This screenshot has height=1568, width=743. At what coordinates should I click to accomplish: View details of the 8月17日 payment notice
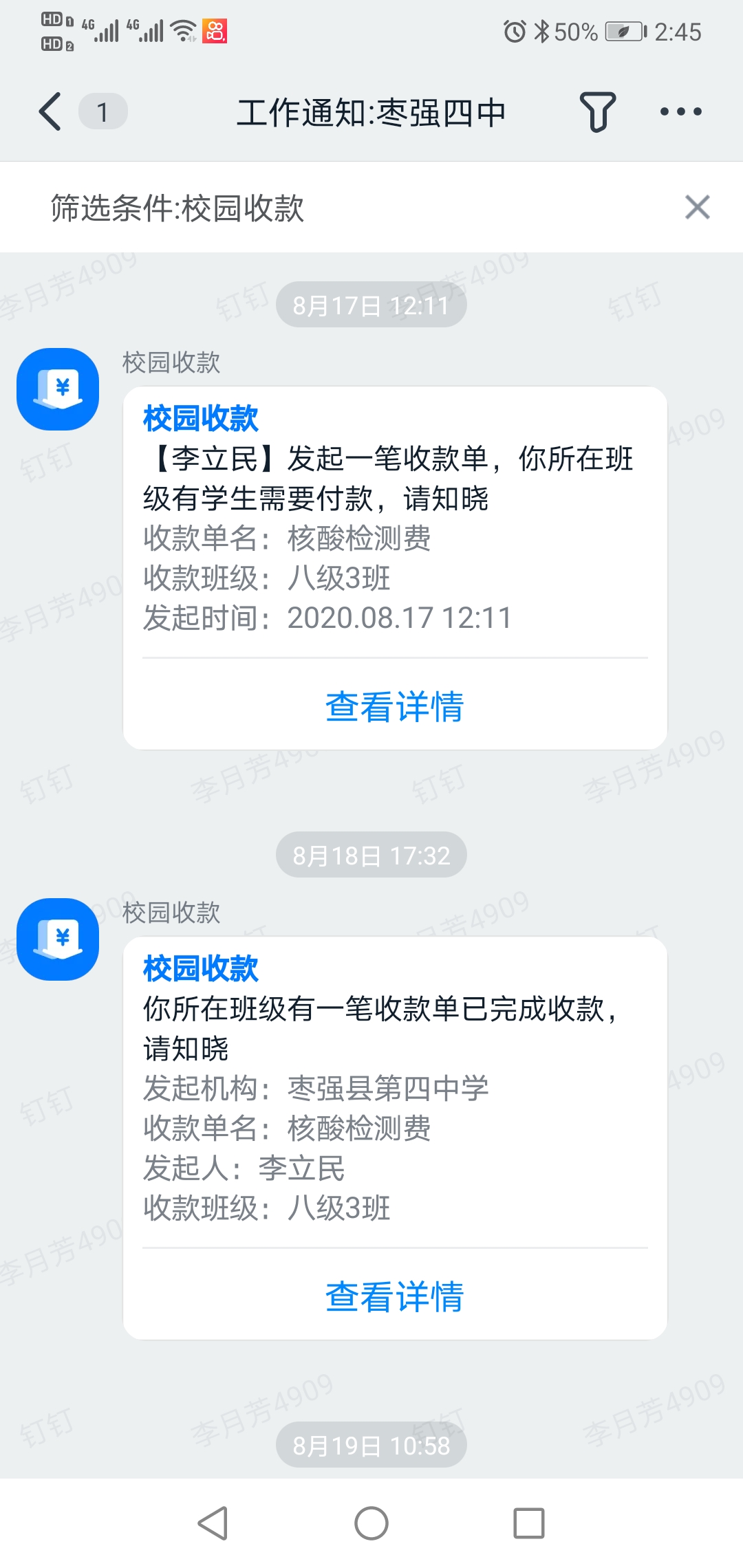point(395,706)
